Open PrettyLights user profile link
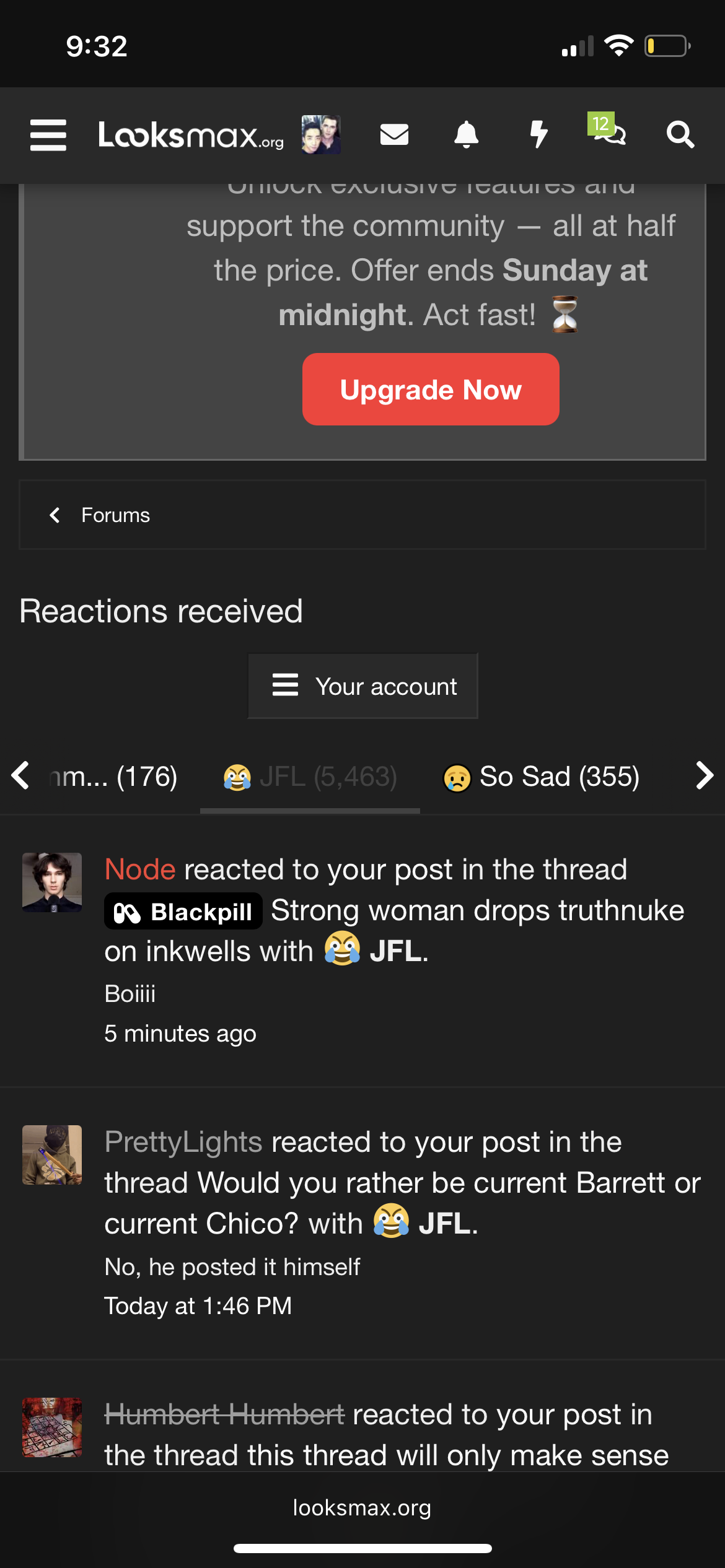Screen dimensions: 725x1568 pyautogui.click(x=183, y=1142)
